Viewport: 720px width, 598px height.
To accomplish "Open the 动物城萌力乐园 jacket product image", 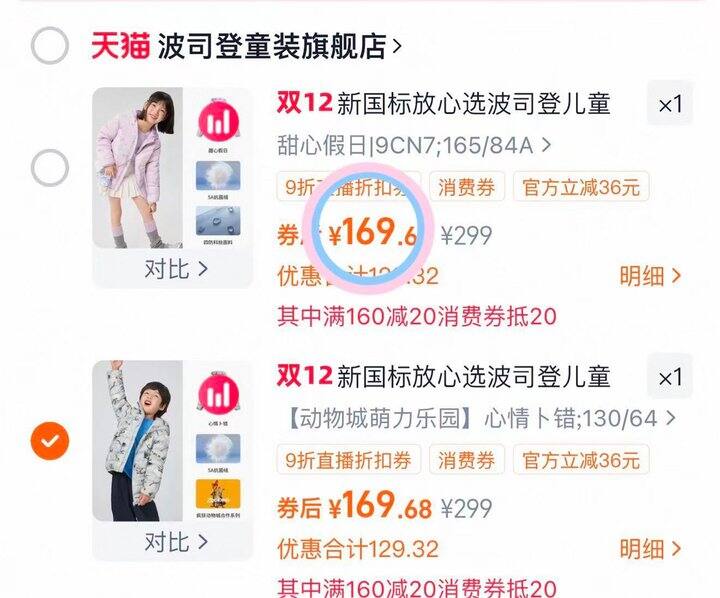I will point(172,440).
